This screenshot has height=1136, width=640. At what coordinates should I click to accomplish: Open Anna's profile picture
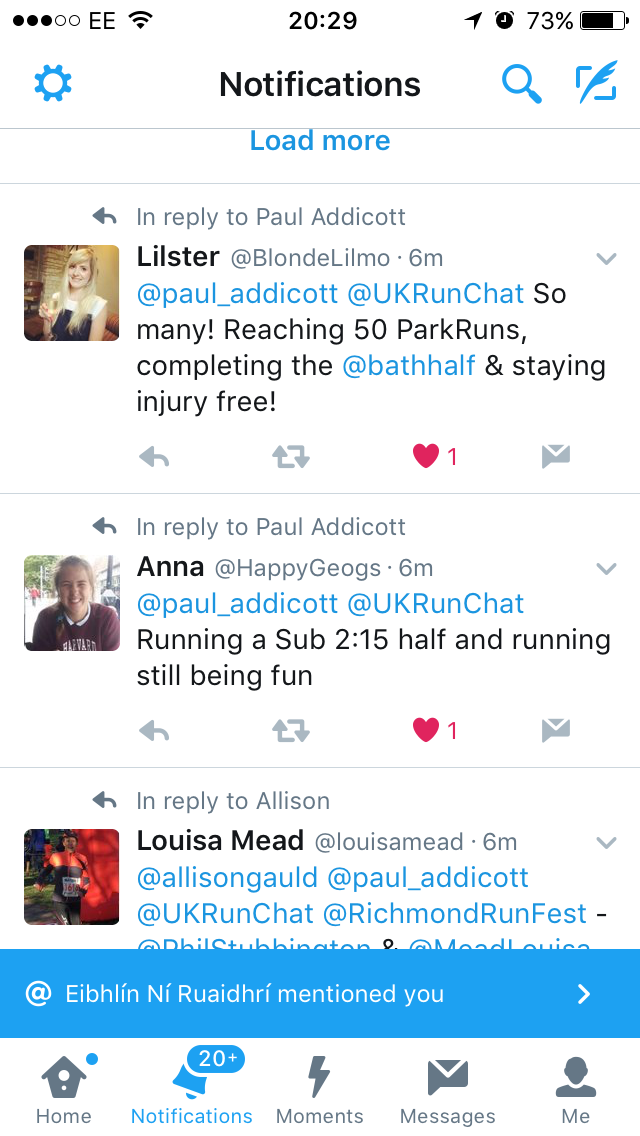point(72,603)
